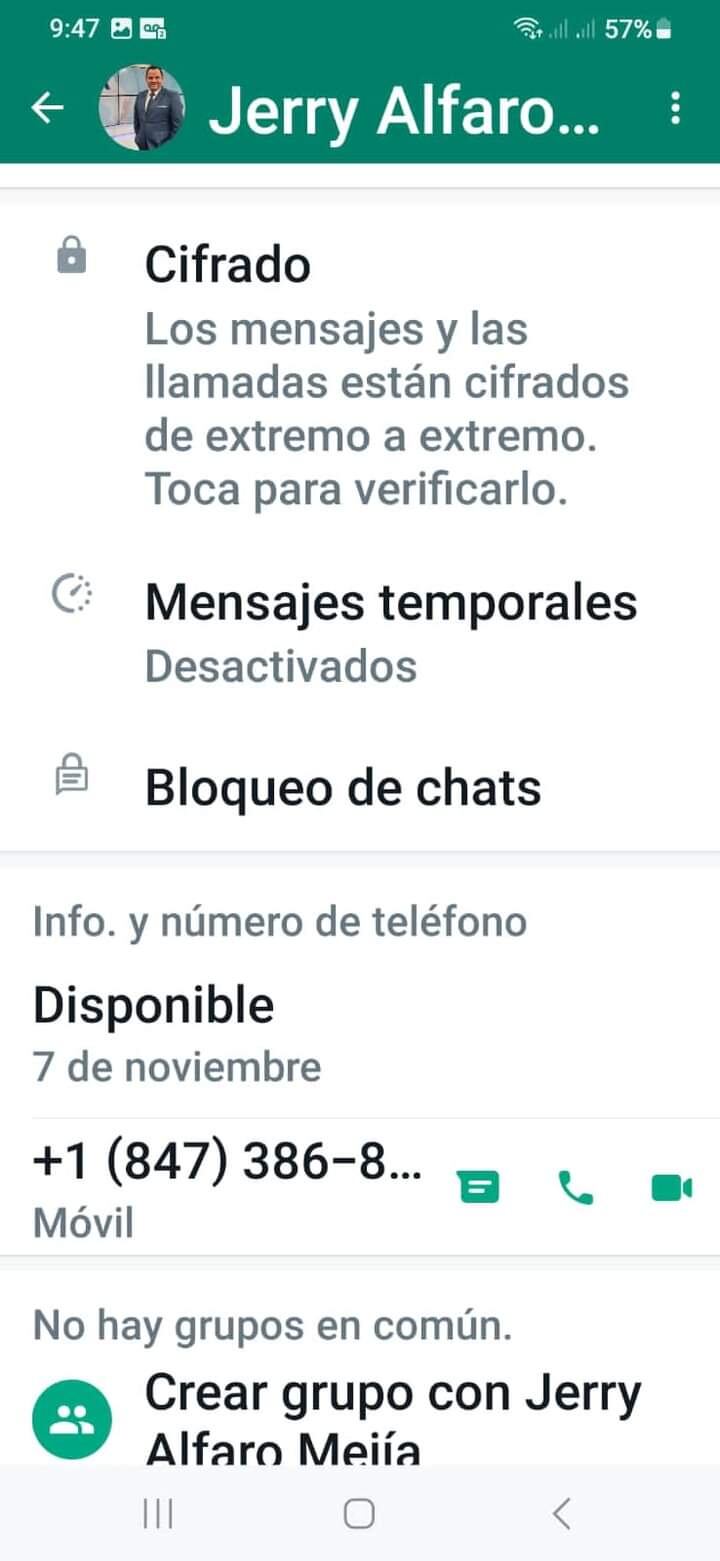Open the three-dot overflow menu
The height and width of the screenshot is (1561, 720).
pos(676,108)
